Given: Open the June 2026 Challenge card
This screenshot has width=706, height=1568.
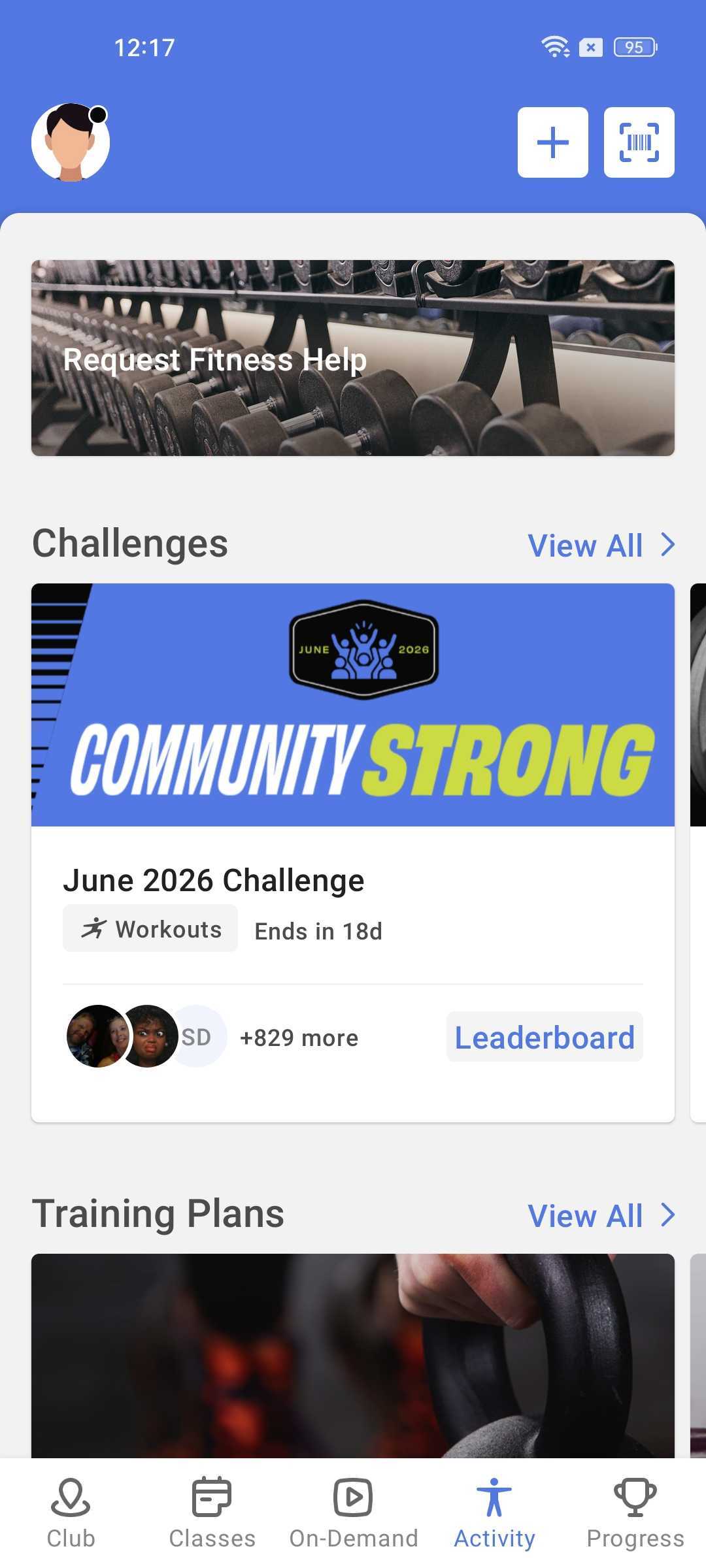Looking at the screenshot, I should tap(353, 853).
